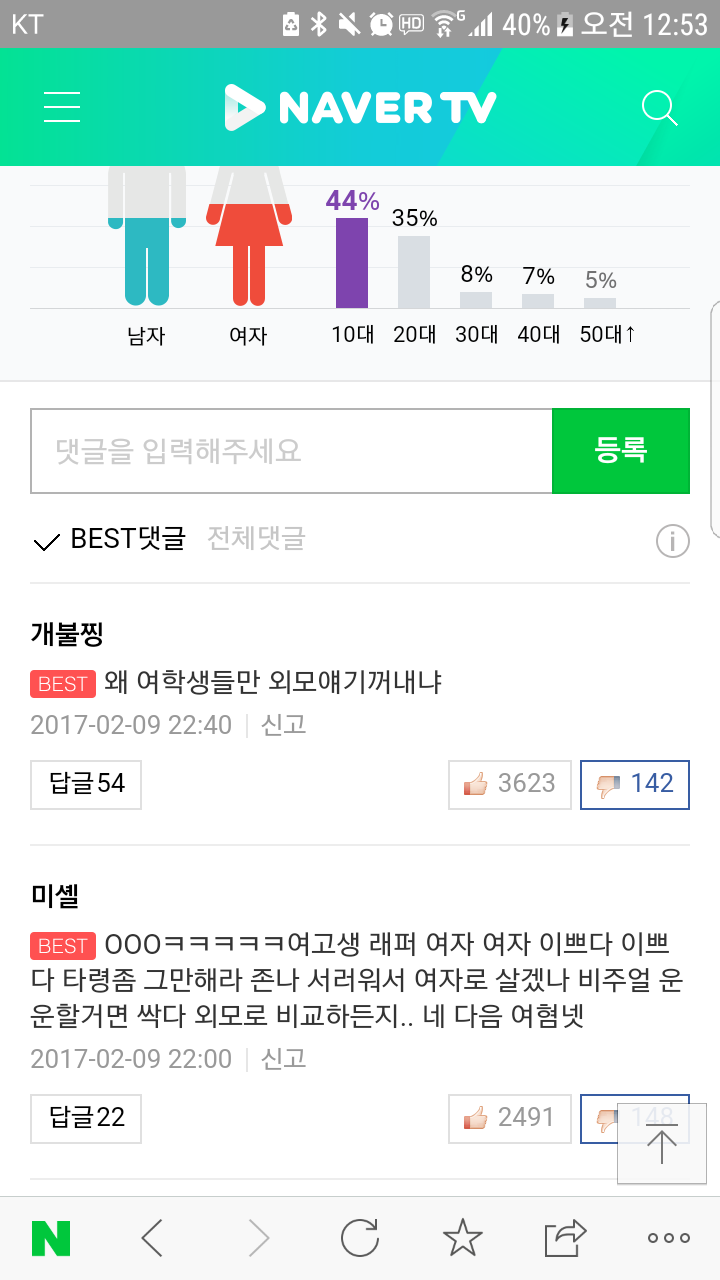720x1280 pixels.
Task: Open the NAVER TV hamburger menu
Action: tap(61, 107)
